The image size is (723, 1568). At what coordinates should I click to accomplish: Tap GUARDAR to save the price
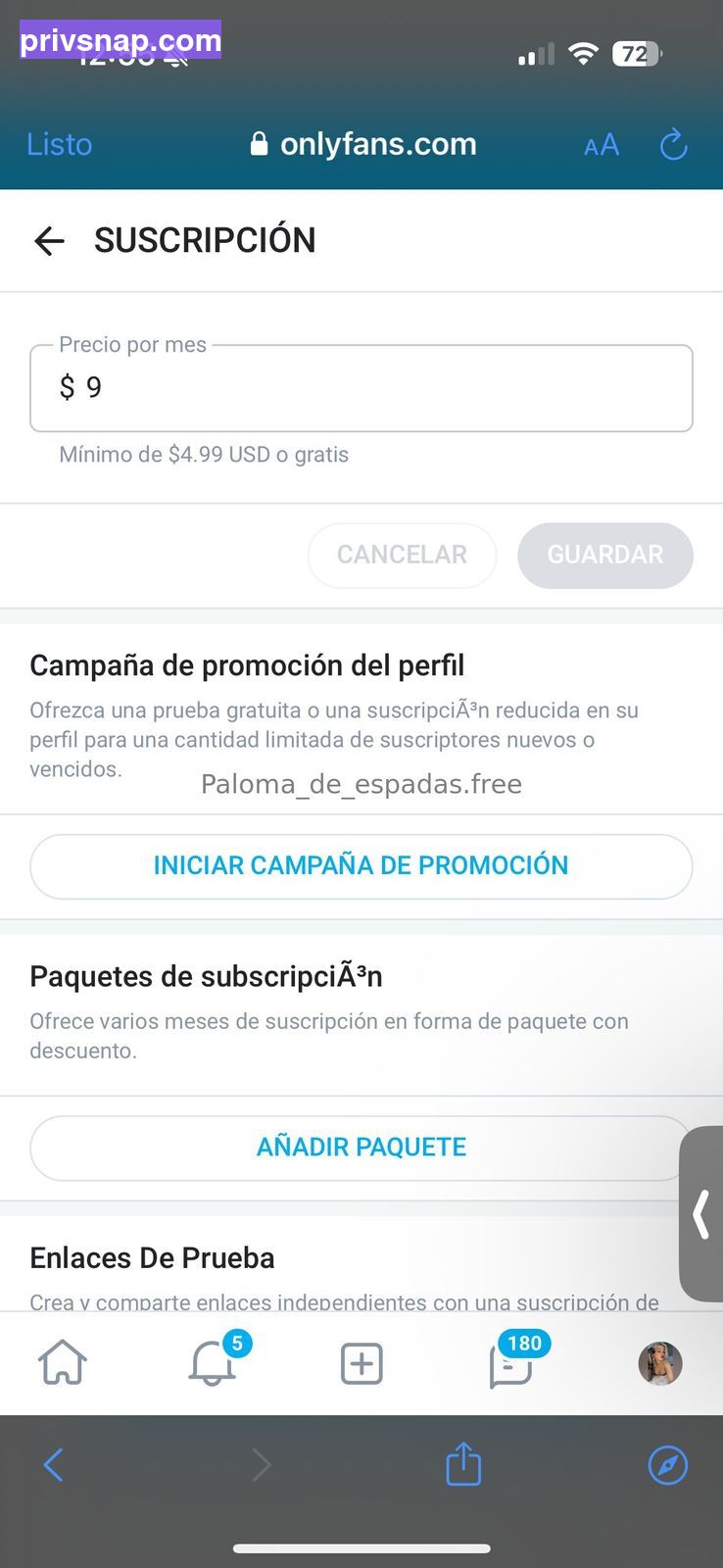click(605, 555)
